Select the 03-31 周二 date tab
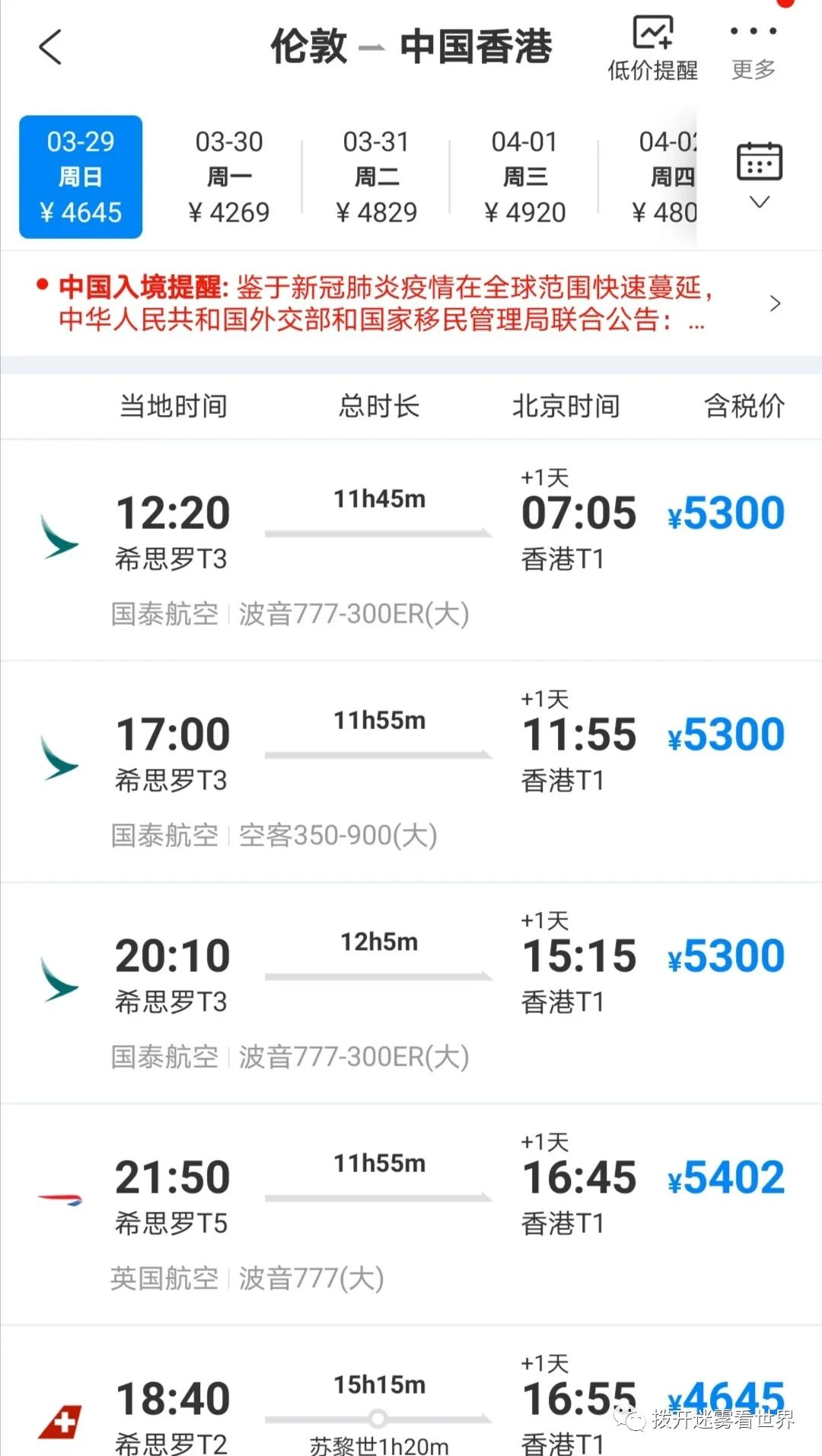The image size is (822, 1456). pos(377,177)
